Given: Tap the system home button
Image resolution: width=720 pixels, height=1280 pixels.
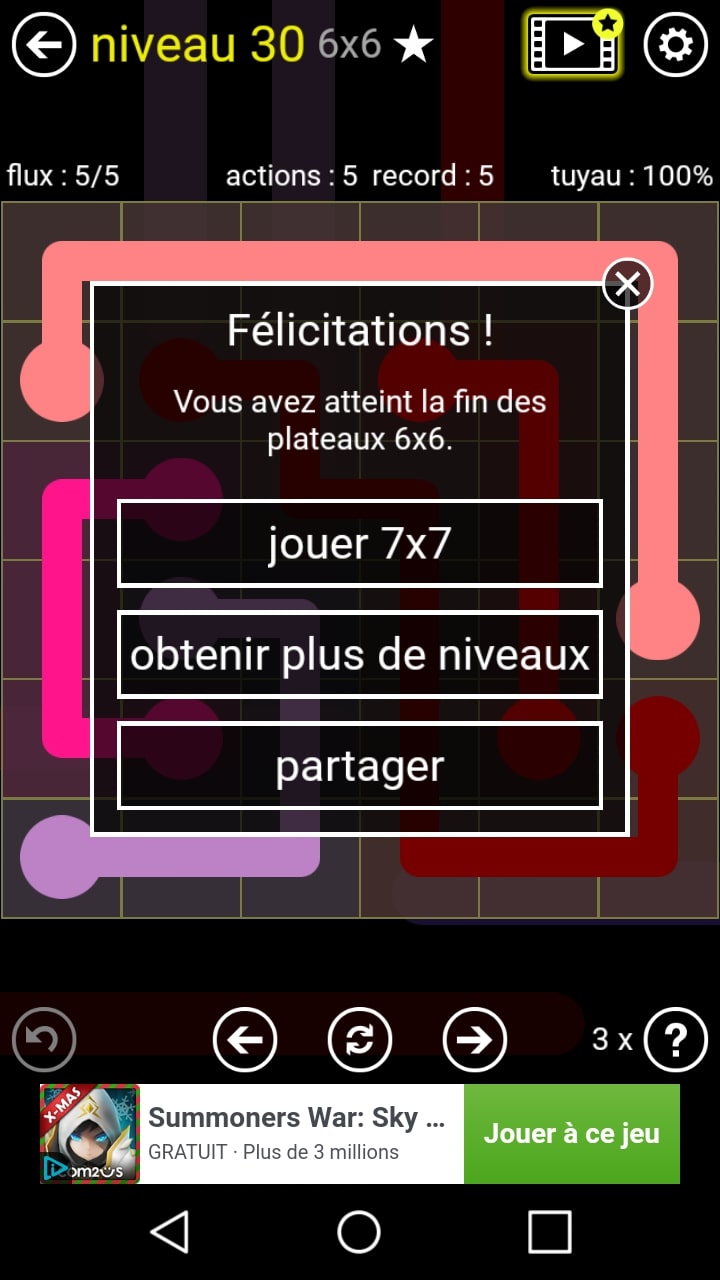Looking at the screenshot, I should coord(359,1232).
